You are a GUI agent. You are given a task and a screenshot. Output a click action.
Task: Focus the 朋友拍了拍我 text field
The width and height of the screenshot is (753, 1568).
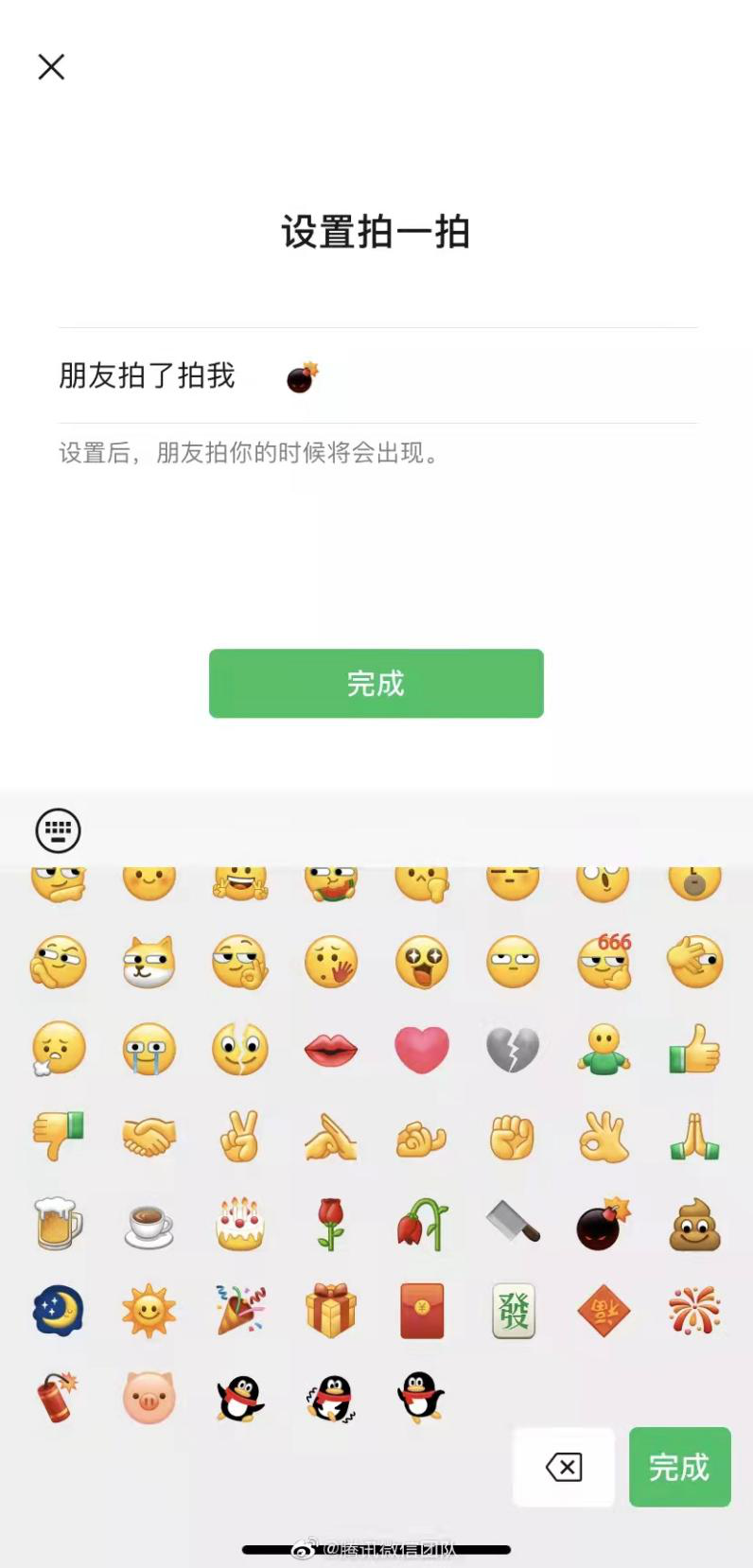tap(473, 376)
